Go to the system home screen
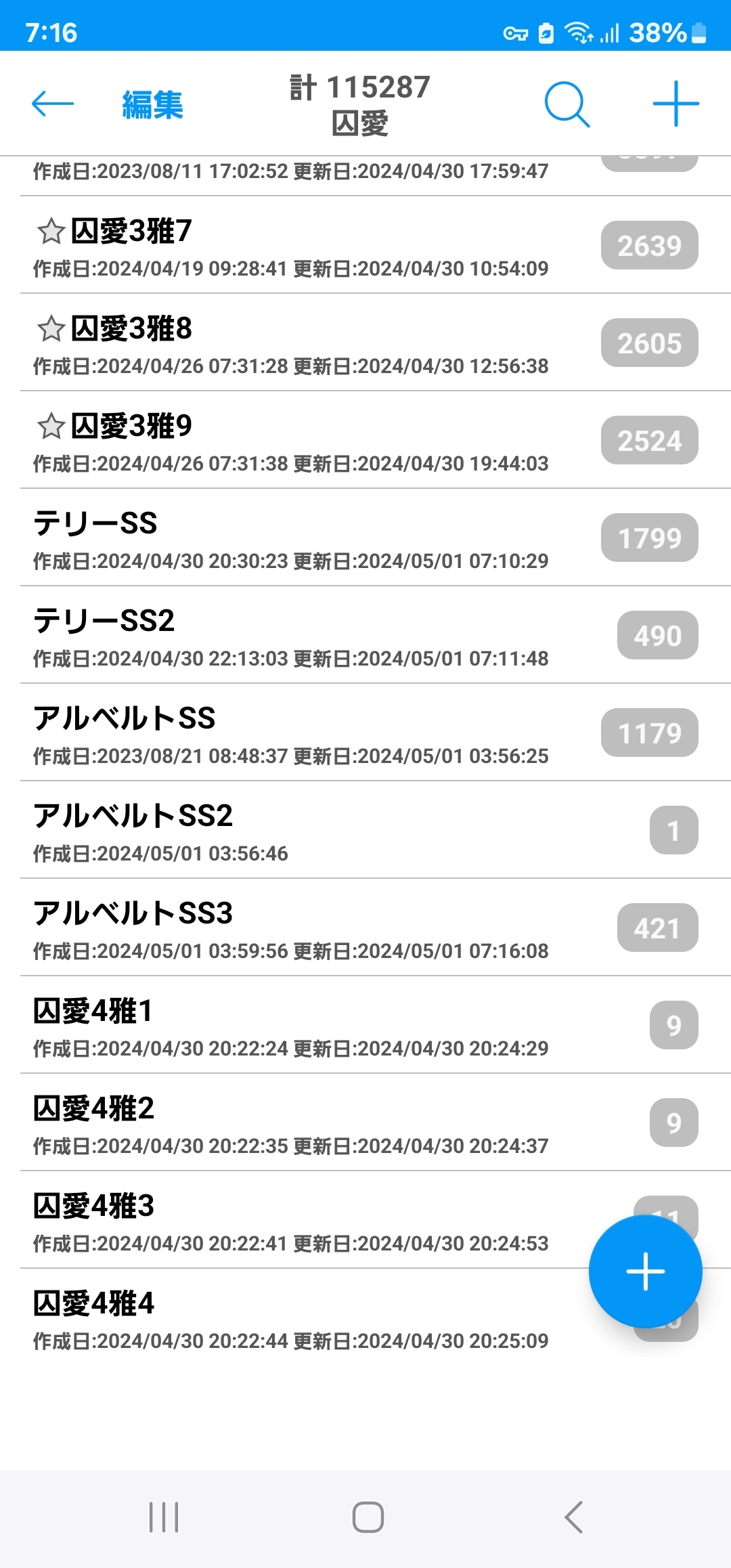This screenshot has height=1568, width=731. [368, 1517]
